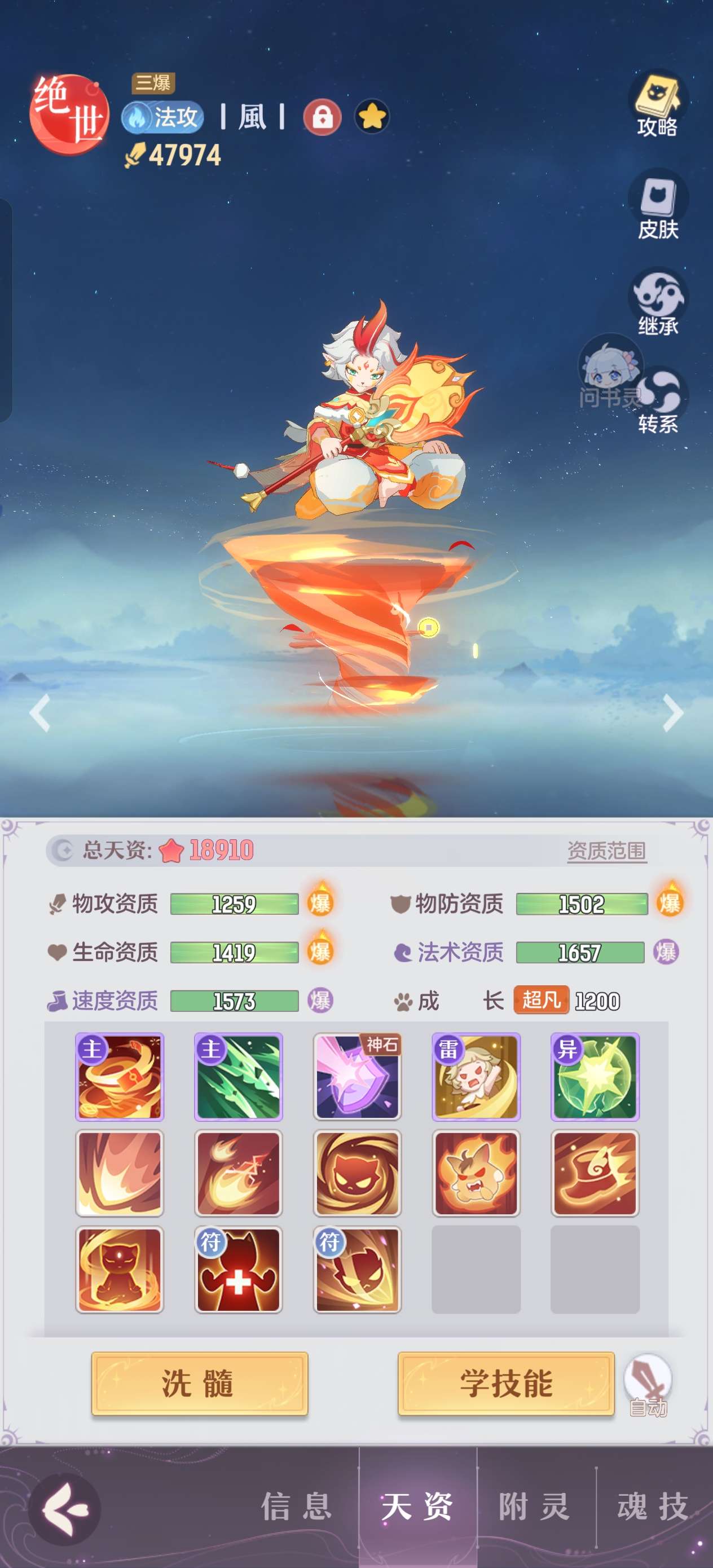Tap the 学技能 button

coord(506,1383)
